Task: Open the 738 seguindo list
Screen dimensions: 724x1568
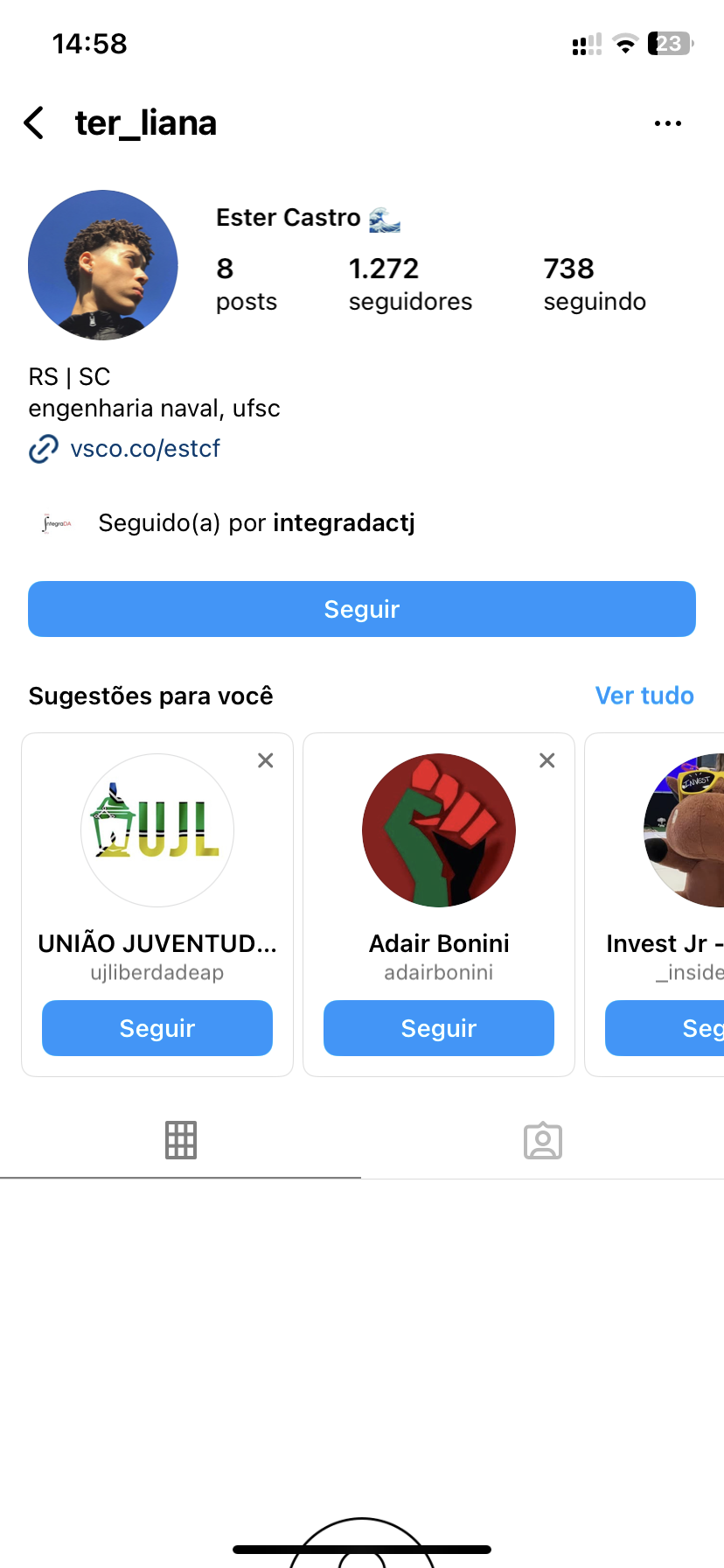Action: [x=594, y=283]
